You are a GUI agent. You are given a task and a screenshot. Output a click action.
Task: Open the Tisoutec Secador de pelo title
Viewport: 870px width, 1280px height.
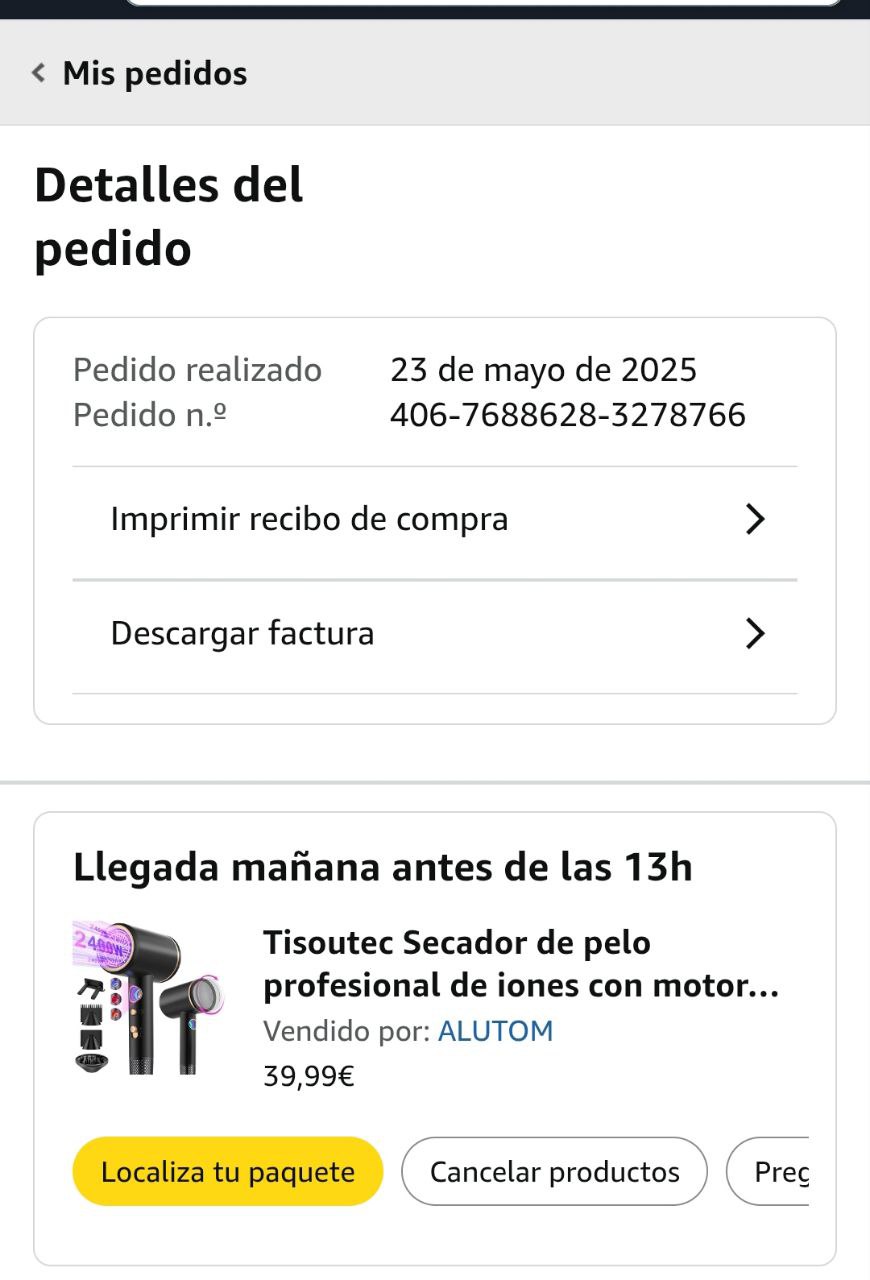tap(520, 964)
